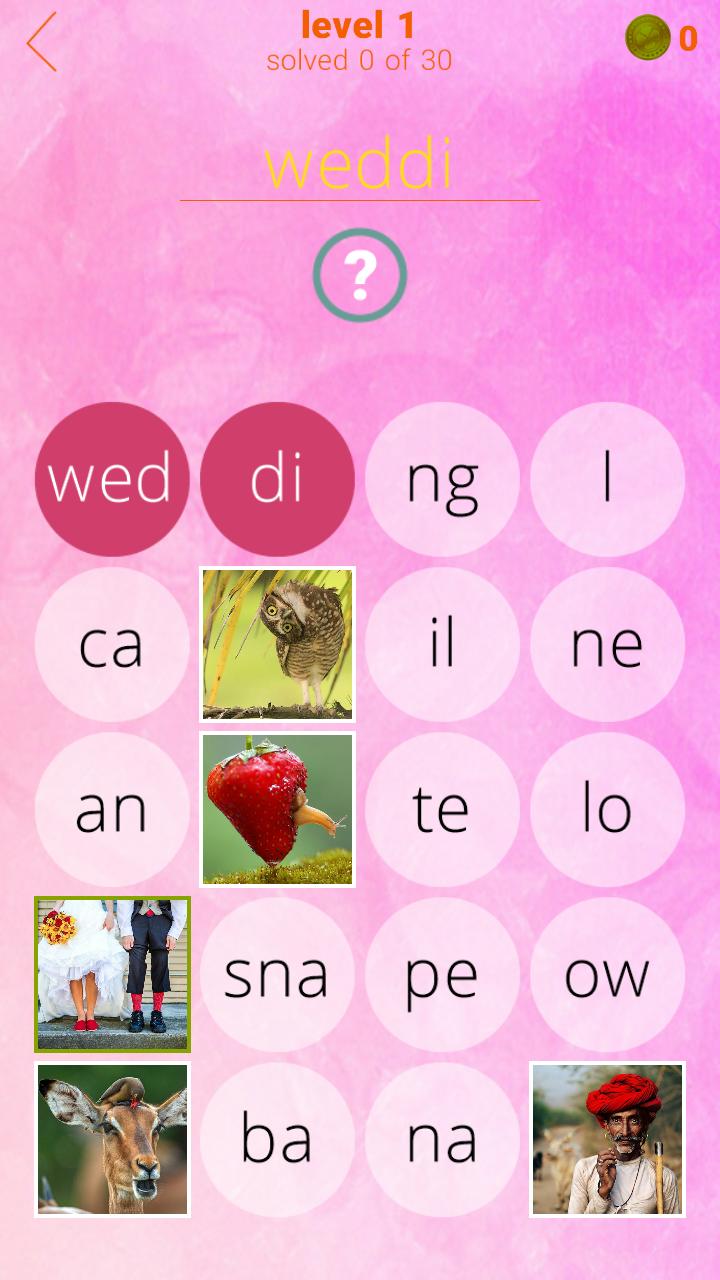
Task: Deselect the 'wed' syllable
Action: 112,479
